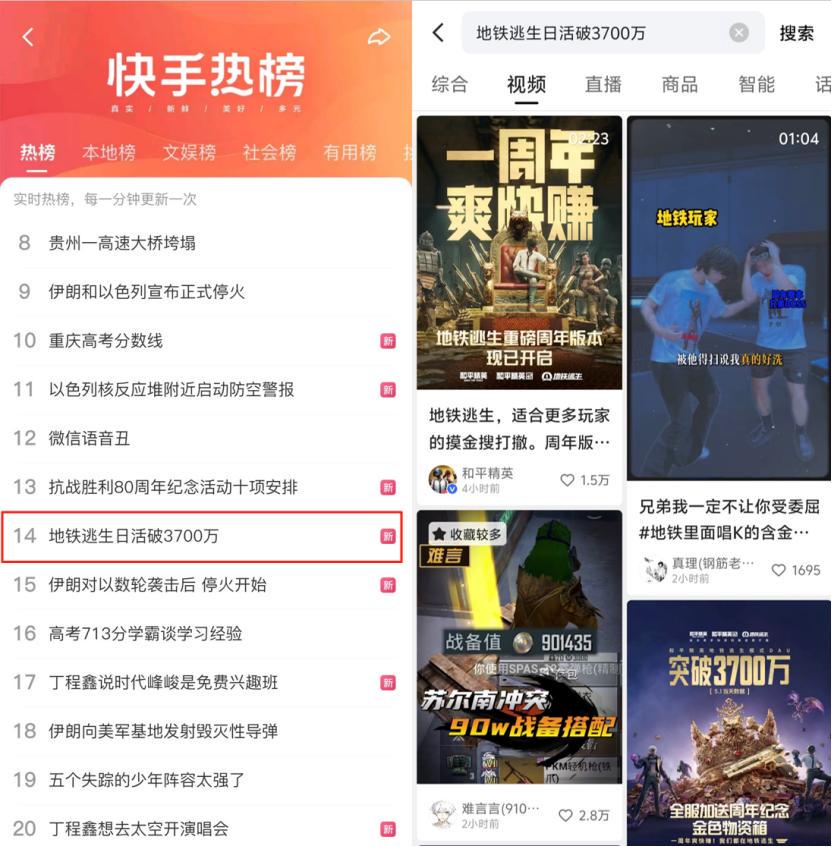Switch to the 文娱榜 tab
The width and height of the screenshot is (832, 847).
pos(189,152)
